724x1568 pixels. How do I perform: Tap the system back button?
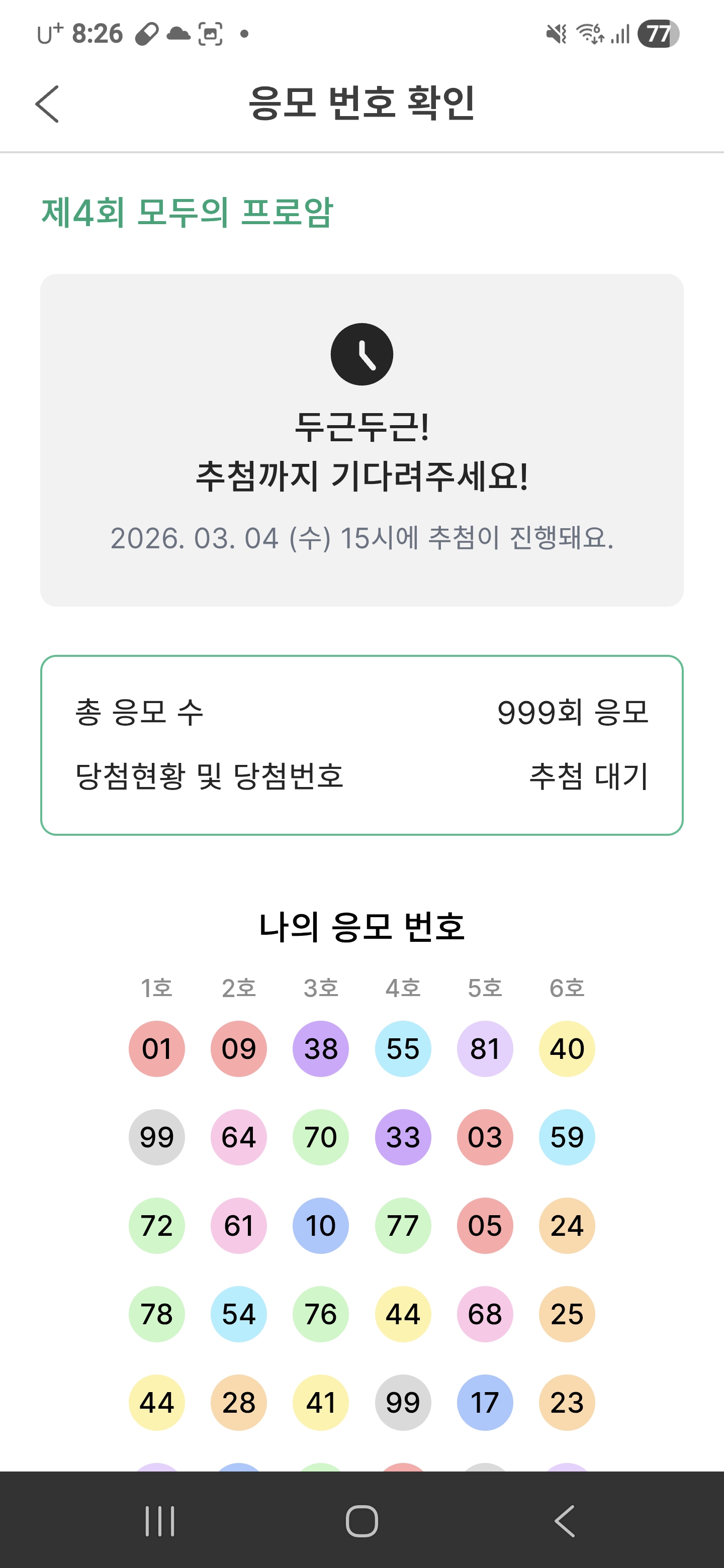(565, 1521)
